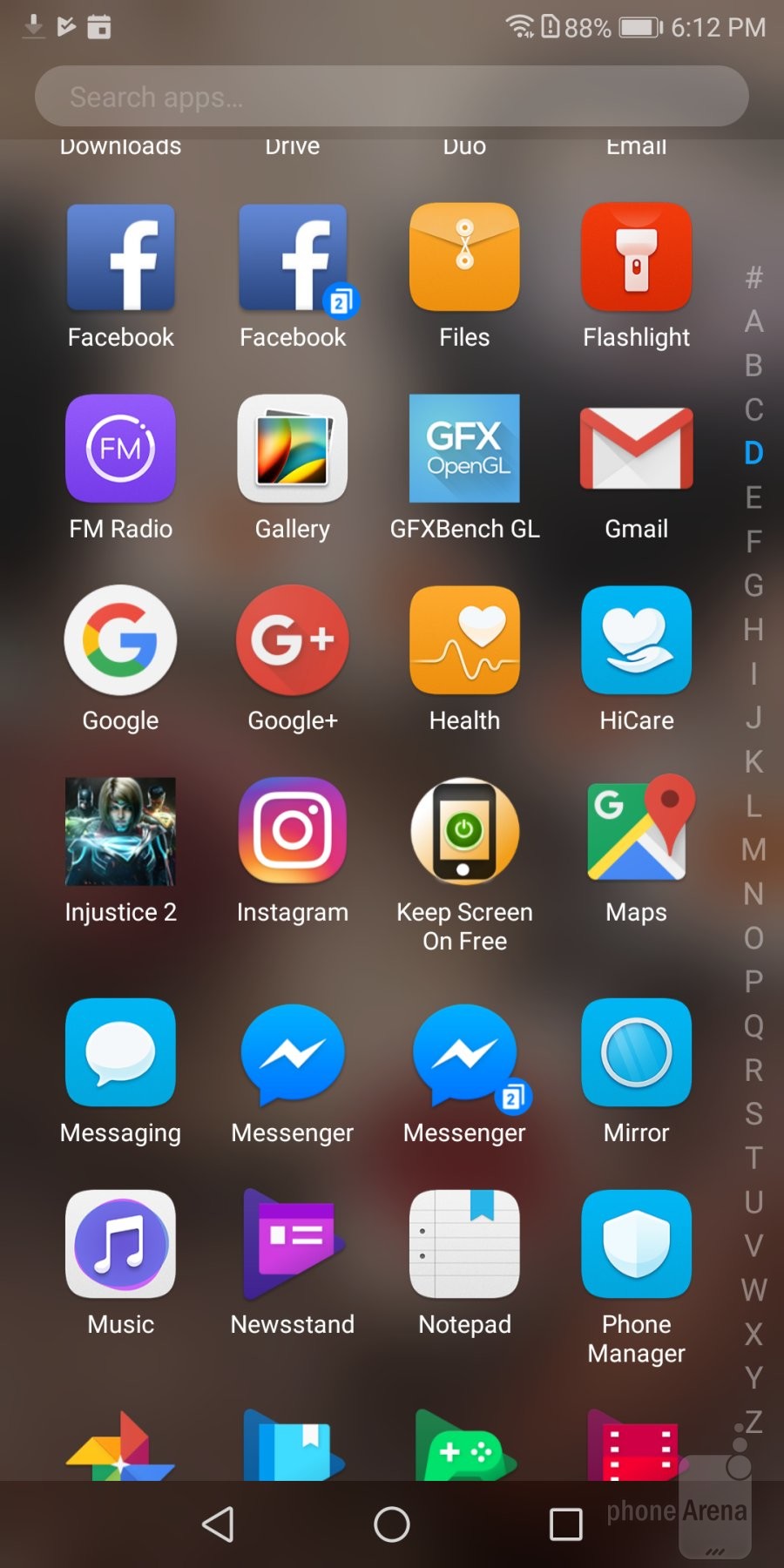Viewport: 784px width, 1568px height.
Task: Open Notepad
Action: coord(464,1245)
